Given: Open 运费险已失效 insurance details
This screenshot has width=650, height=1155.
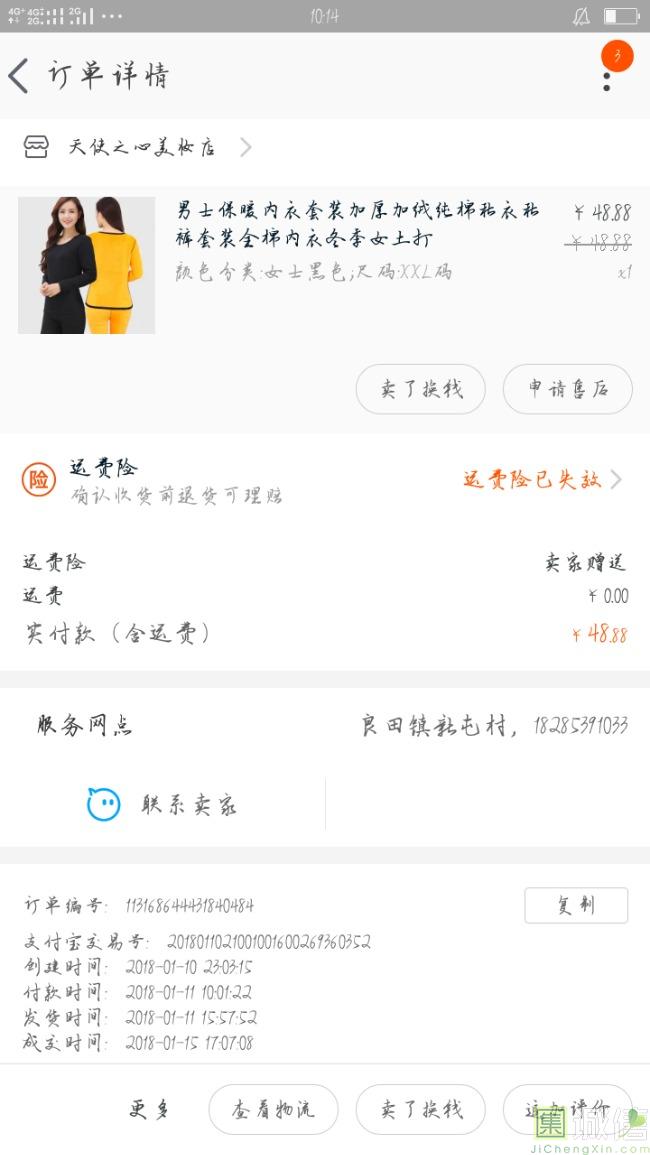Looking at the screenshot, I should click(541, 480).
